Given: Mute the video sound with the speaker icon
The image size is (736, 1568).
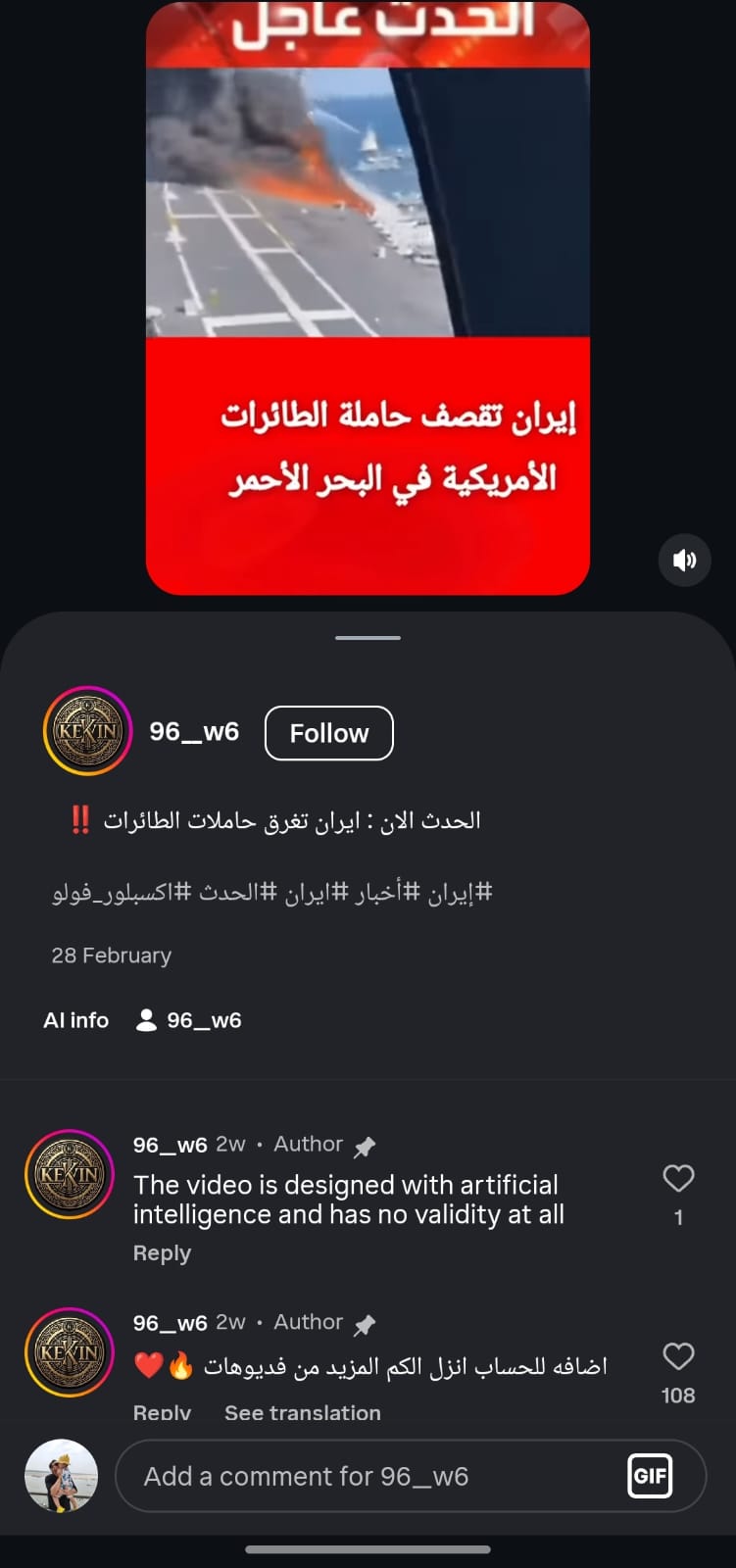Looking at the screenshot, I should click(x=684, y=560).
